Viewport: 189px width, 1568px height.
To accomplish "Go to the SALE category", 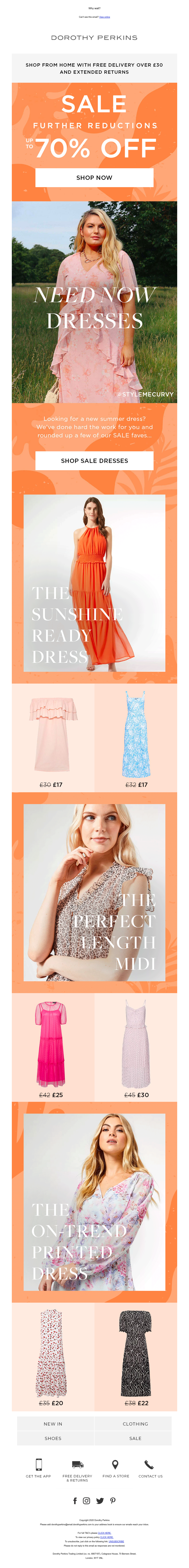I will (136, 1438).
